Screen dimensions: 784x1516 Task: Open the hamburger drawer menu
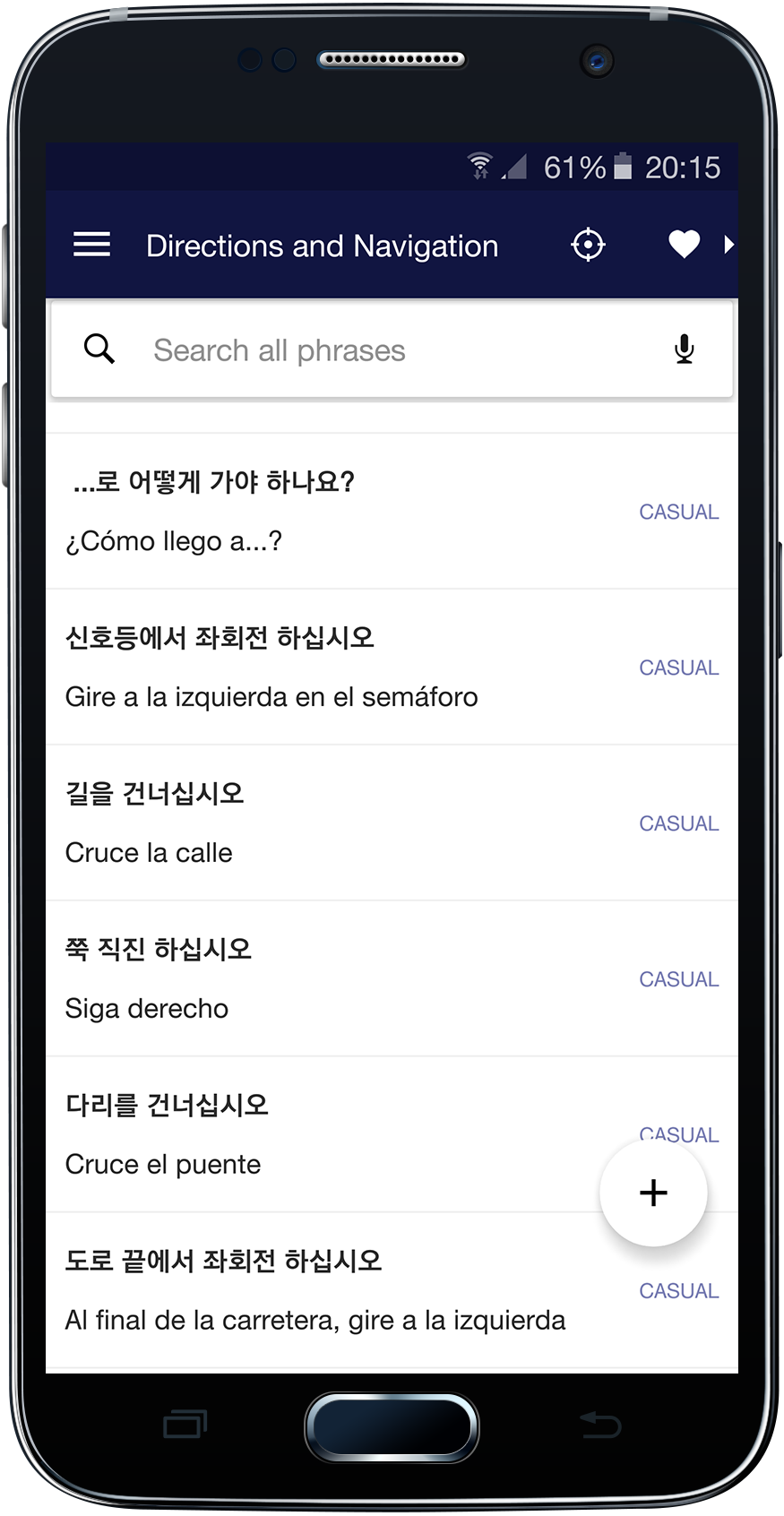tap(91, 245)
